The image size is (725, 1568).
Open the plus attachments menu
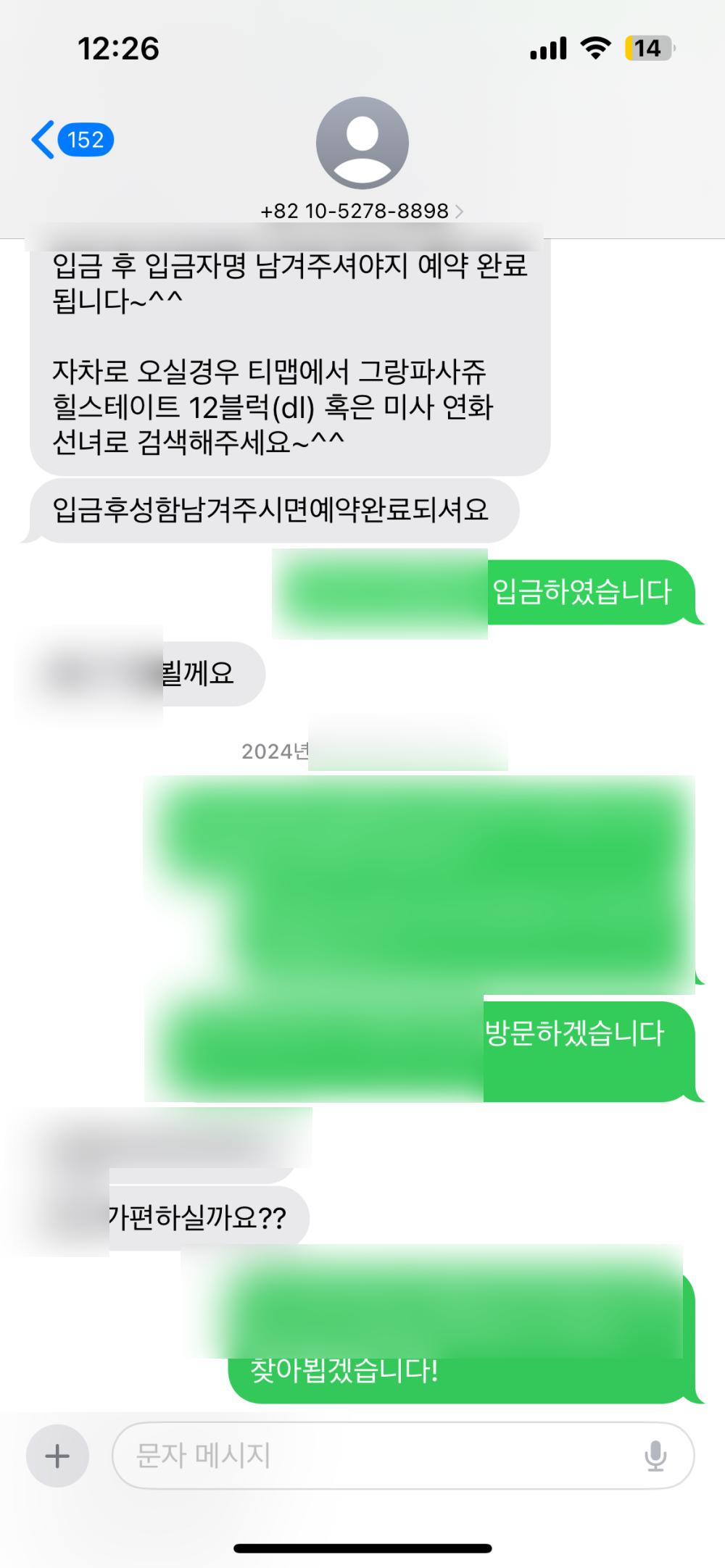tap(57, 1456)
